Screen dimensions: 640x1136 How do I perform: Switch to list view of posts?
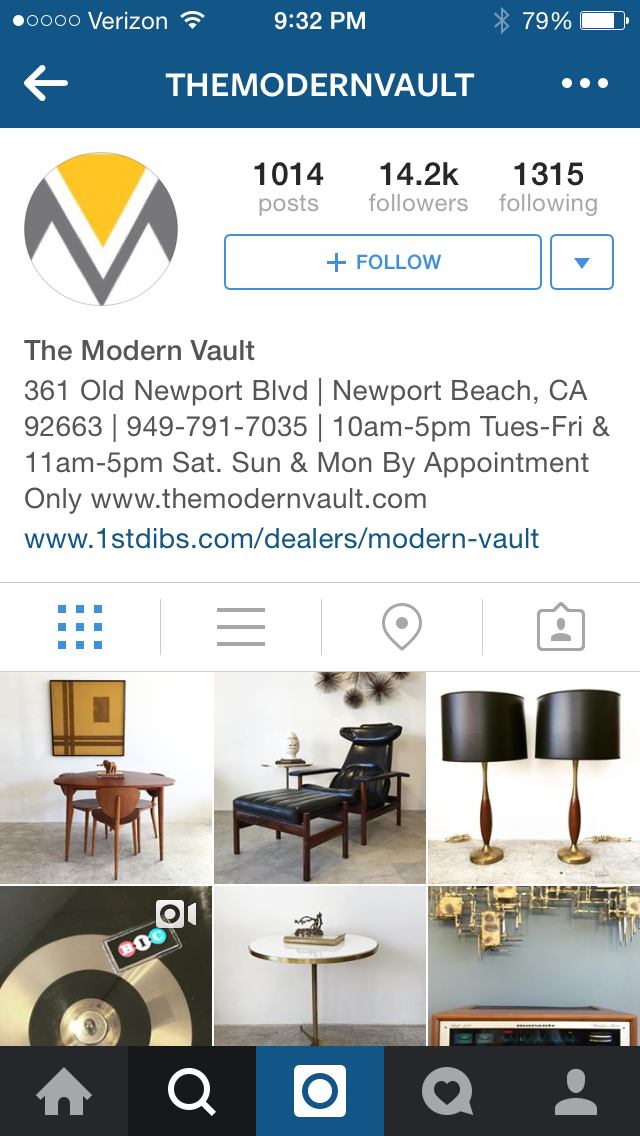click(x=241, y=627)
